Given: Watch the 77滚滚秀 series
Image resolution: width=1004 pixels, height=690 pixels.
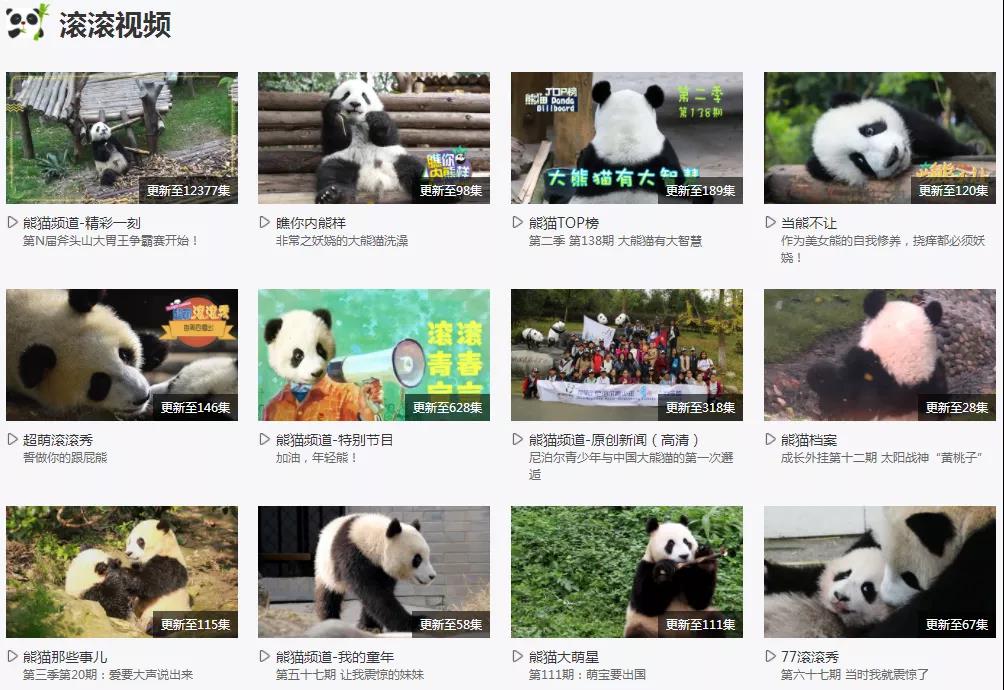Looking at the screenshot, I should pyautogui.click(x=879, y=572).
